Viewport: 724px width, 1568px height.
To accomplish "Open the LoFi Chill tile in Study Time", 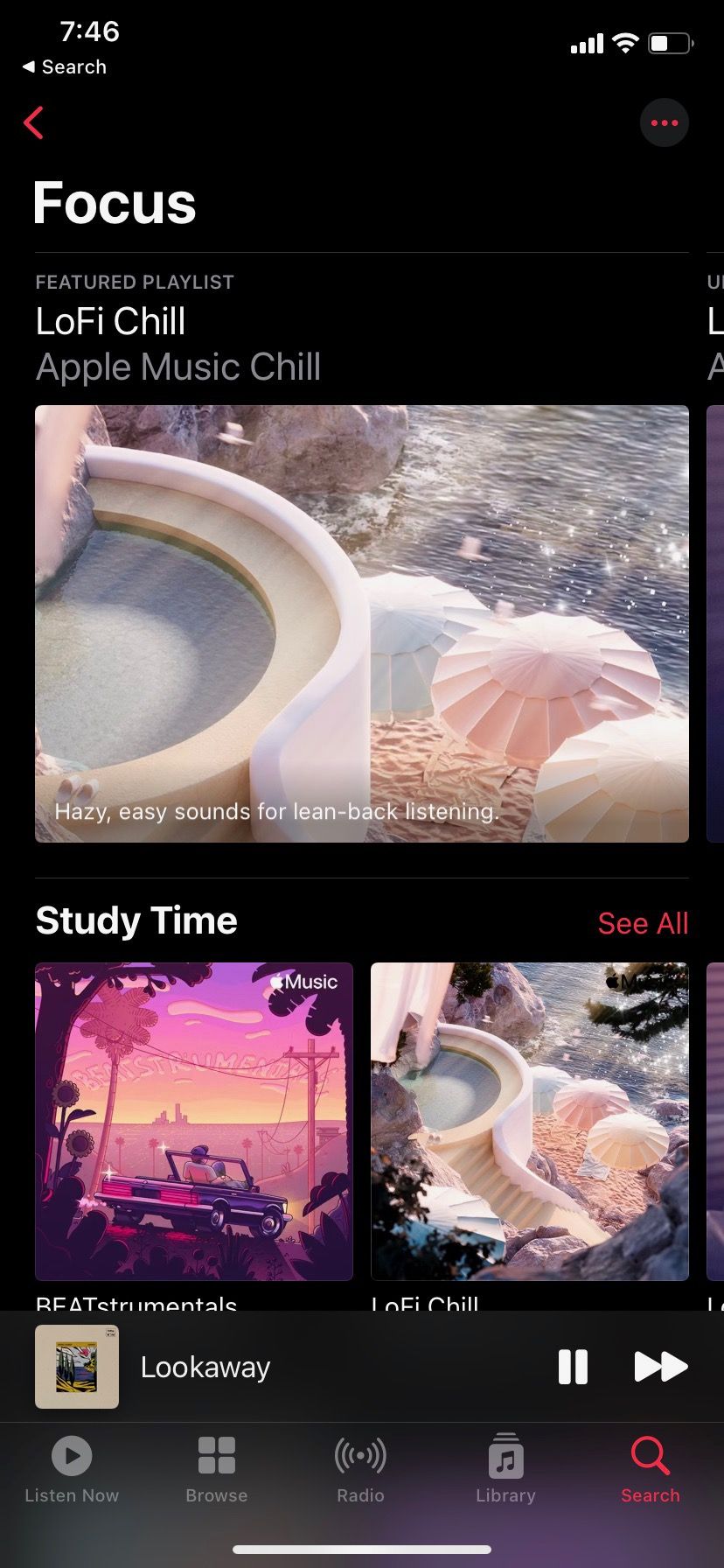I will tap(529, 1121).
